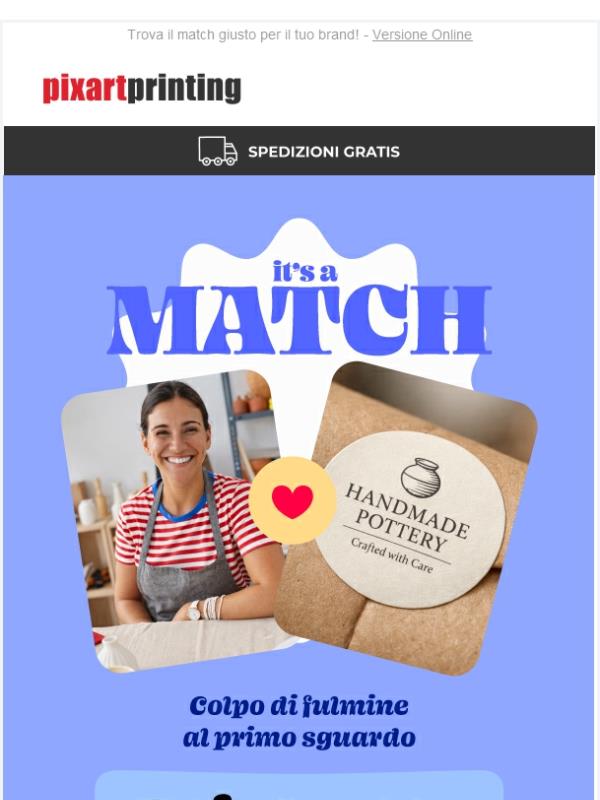Tap the Spedizioni Gratis banner
This screenshot has width=600, height=800.
point(299,151)
